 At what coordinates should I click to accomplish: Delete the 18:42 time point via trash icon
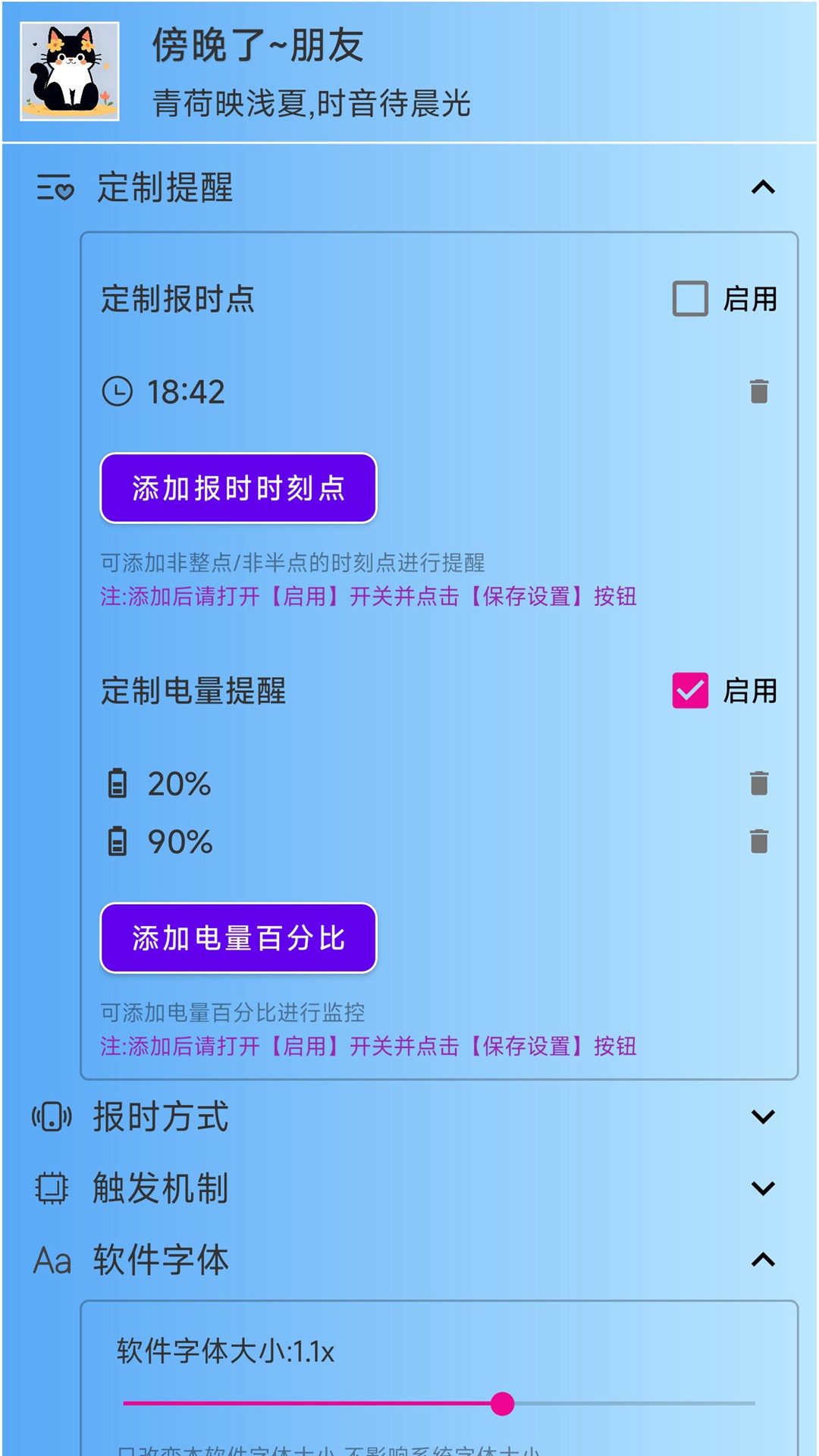[758, 391]
